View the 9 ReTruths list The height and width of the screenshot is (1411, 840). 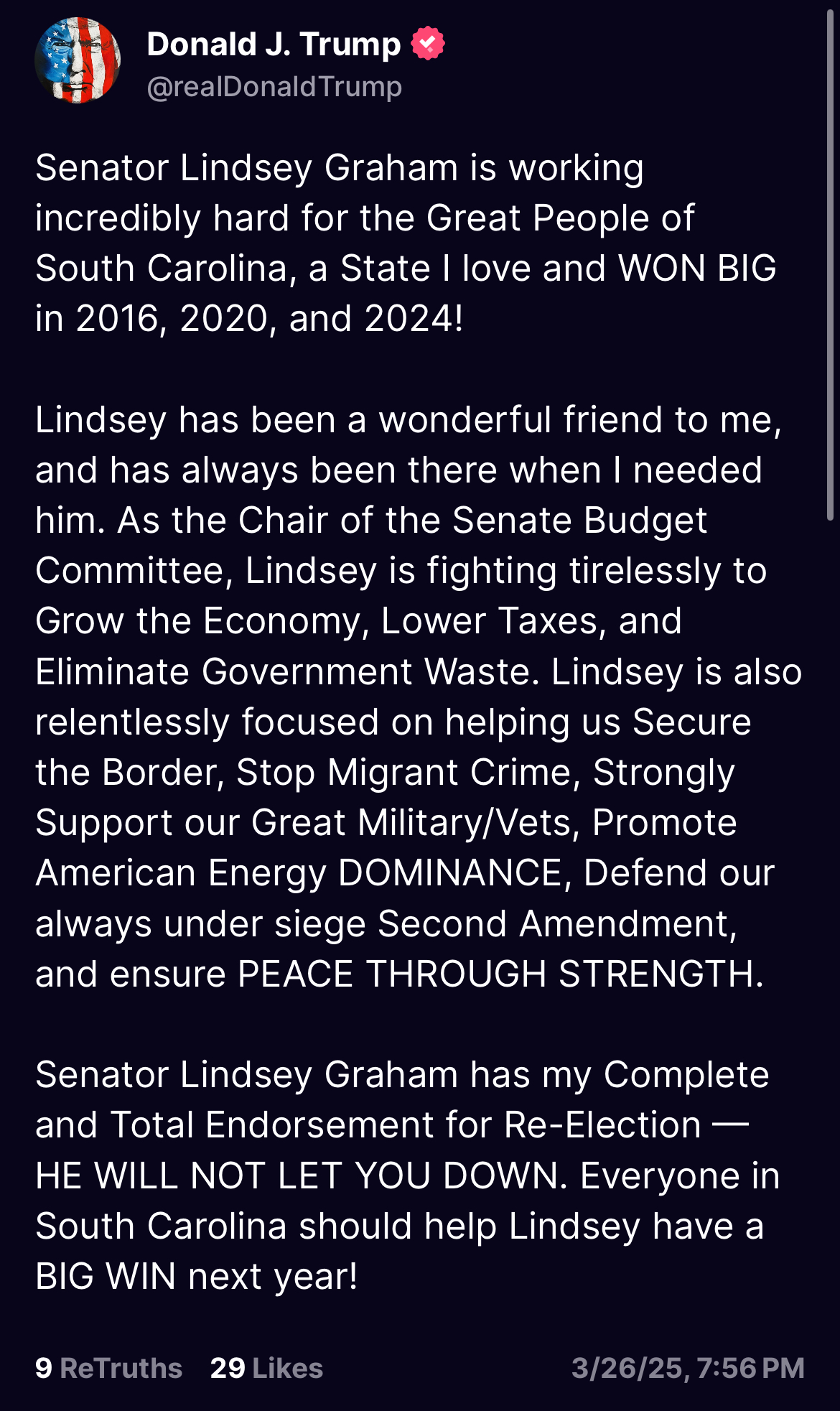(x=108, y=1368)
